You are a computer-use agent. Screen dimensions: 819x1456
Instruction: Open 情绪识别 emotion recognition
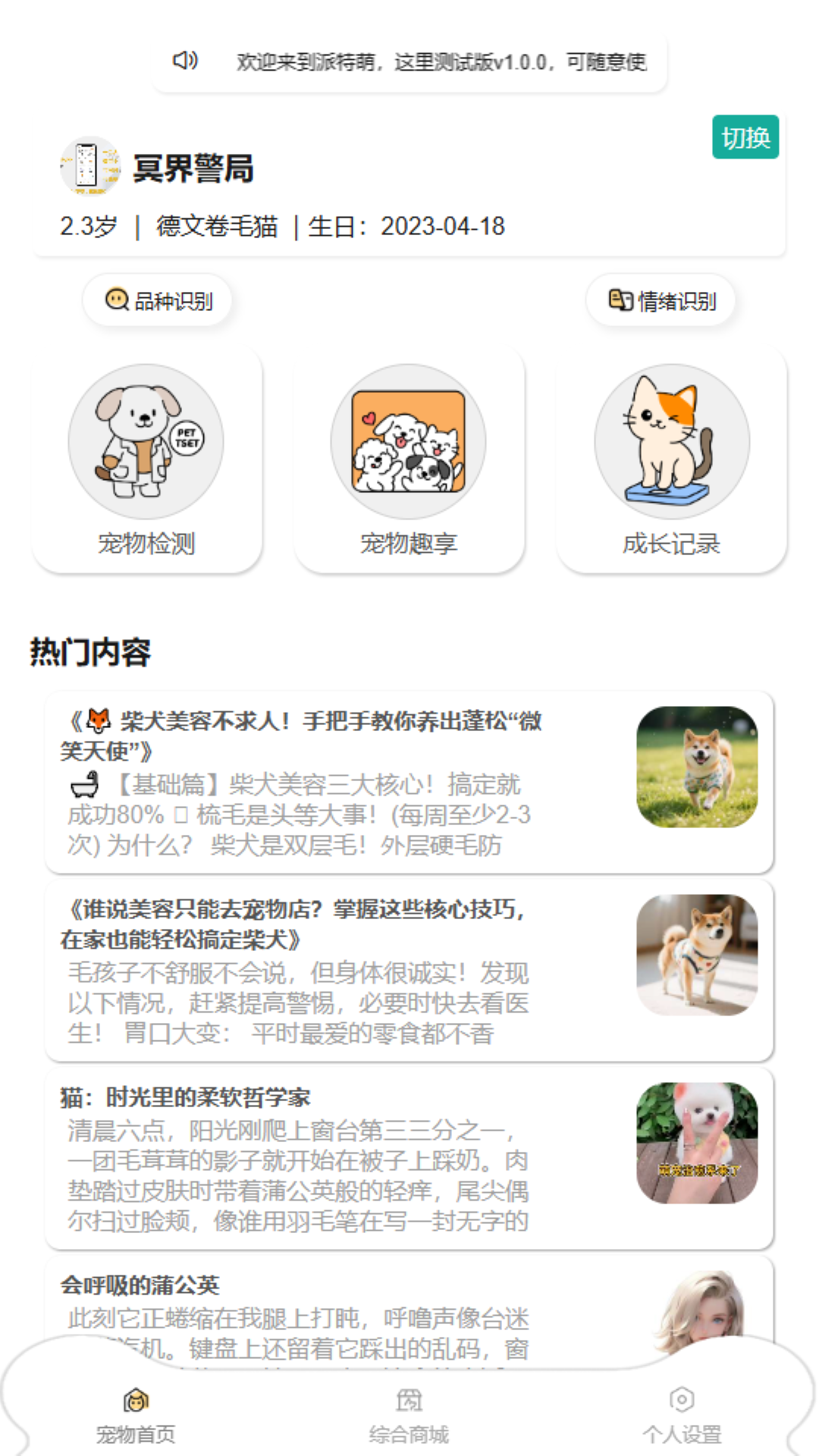[x=661, y=301]
